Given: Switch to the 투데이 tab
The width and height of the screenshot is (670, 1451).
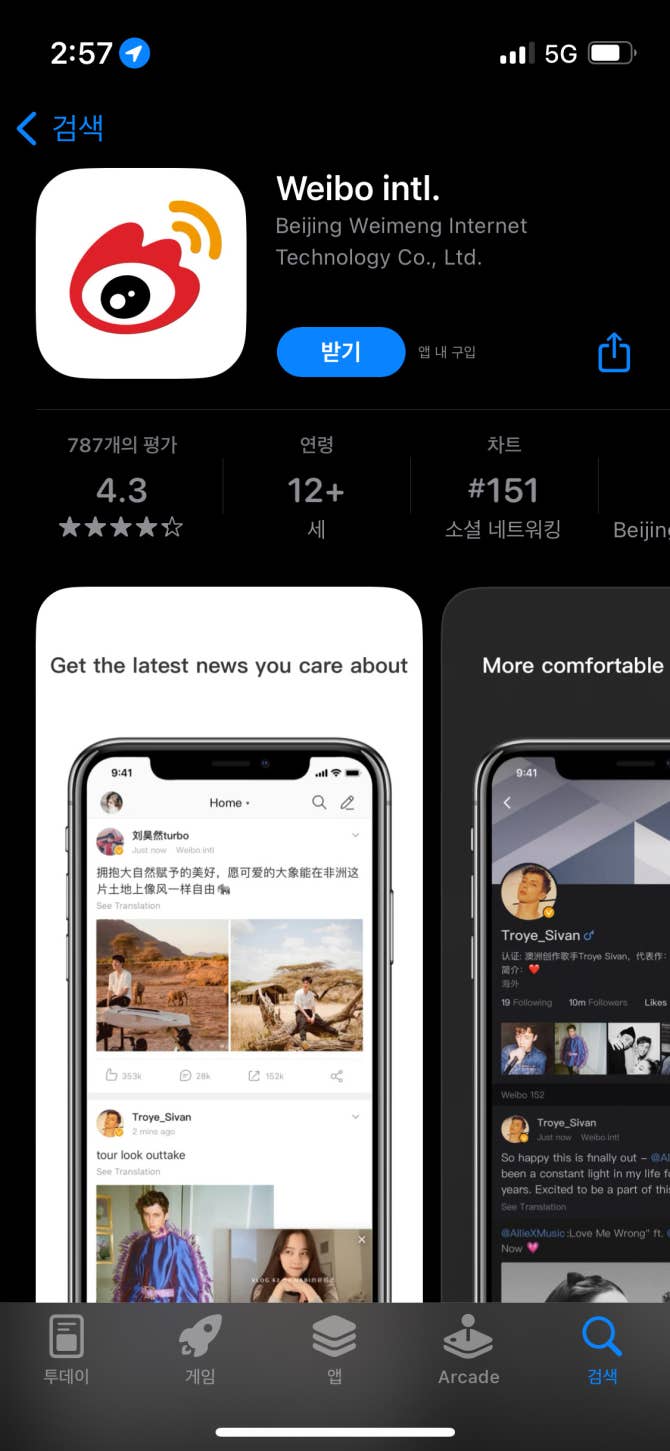Looking at the screenshot, I should 66,1349.
